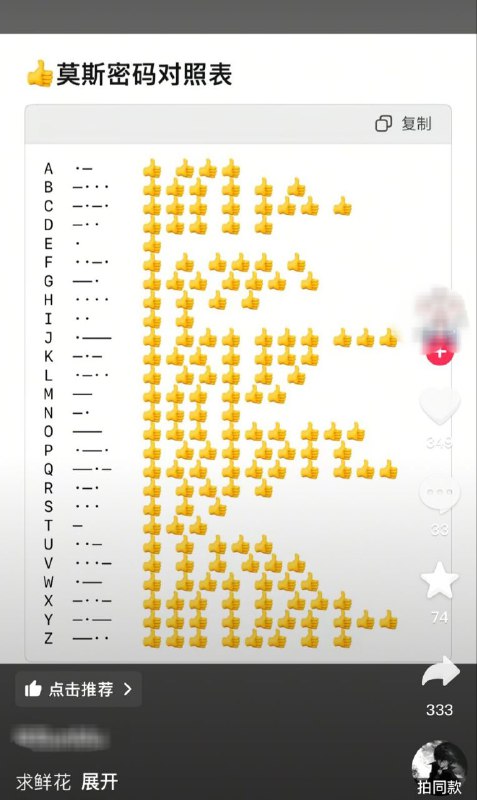This screenshot has width=477, height=800.
Task: Follow the creator with the red plus
Action: [x=440, y=352]
